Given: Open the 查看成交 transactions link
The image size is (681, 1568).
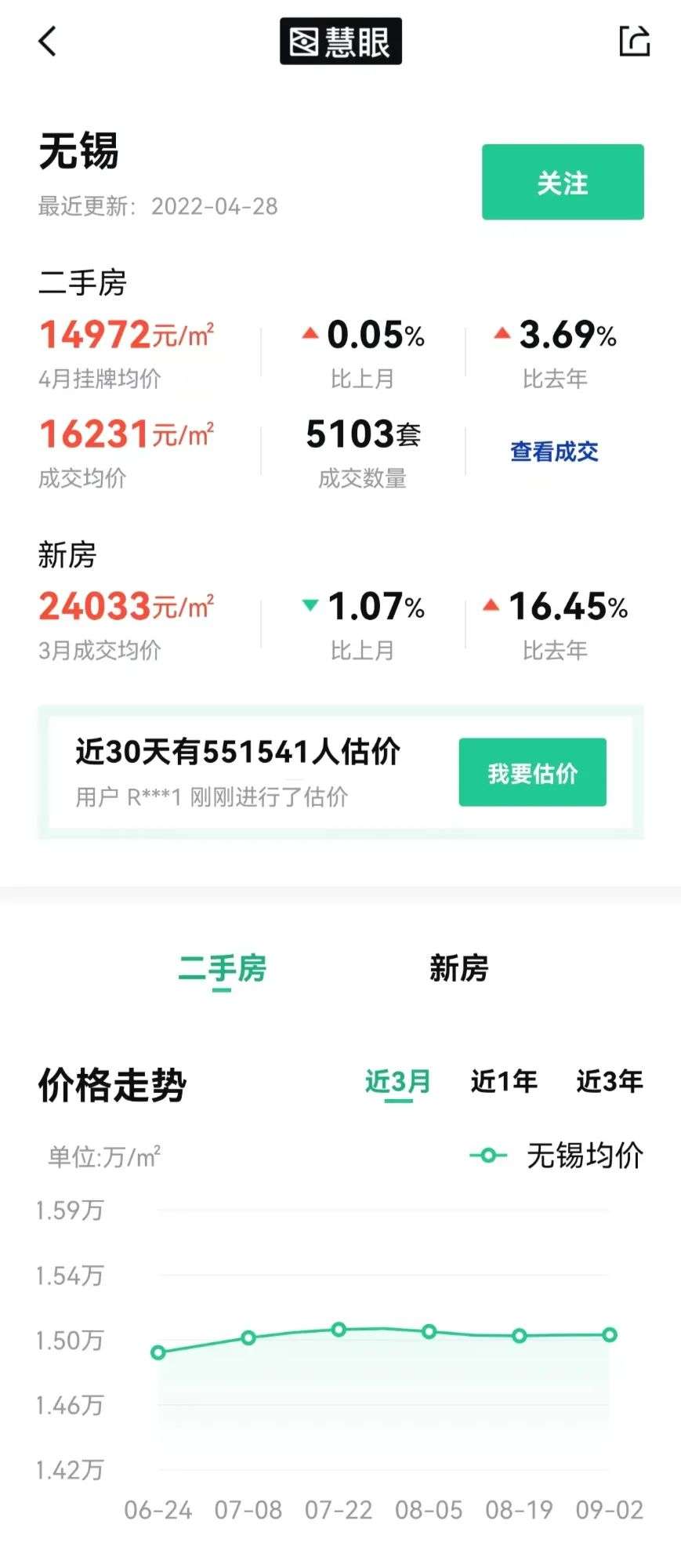Looking at the screenshot, I should [554, 452].
